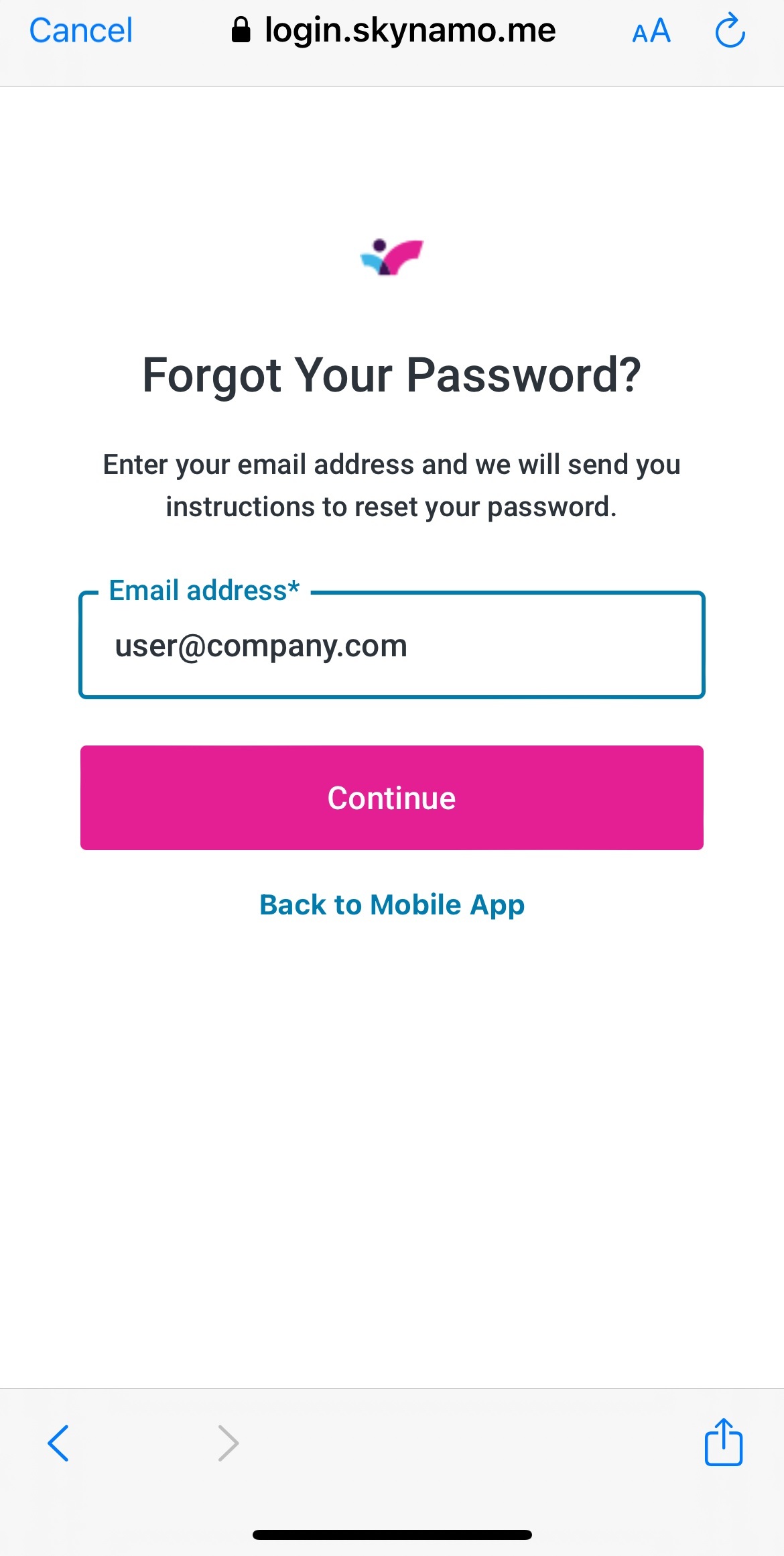Open the share sheet
This screenshot has height=1556, width=784.
tap(723, 1442)
